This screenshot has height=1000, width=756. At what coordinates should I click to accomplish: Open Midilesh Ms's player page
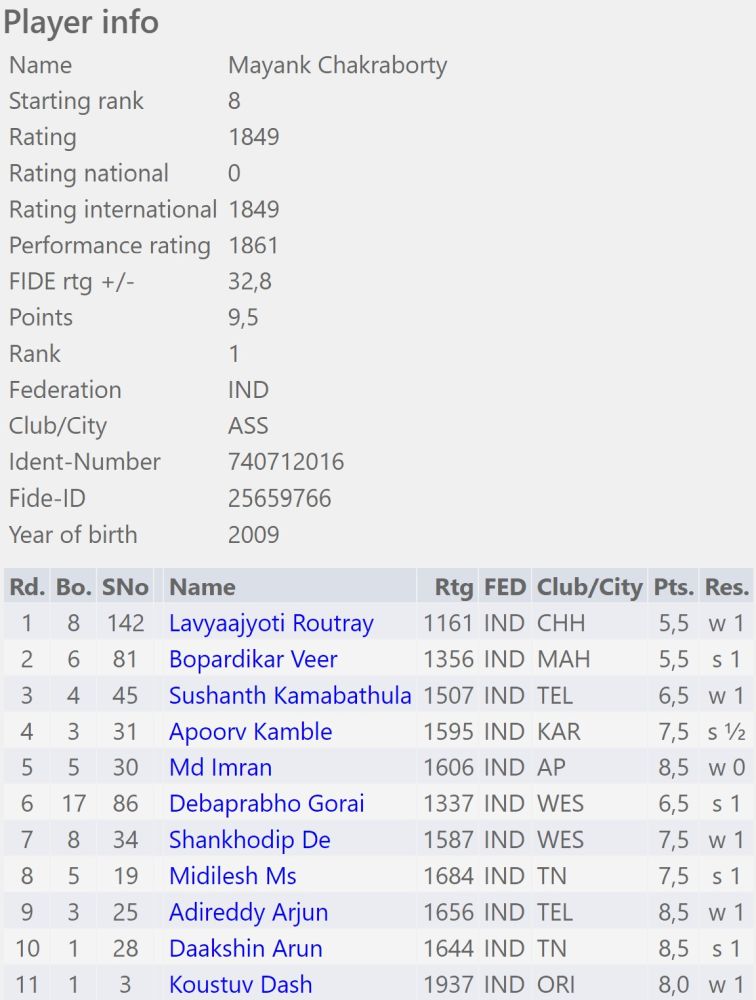[232, 876]
